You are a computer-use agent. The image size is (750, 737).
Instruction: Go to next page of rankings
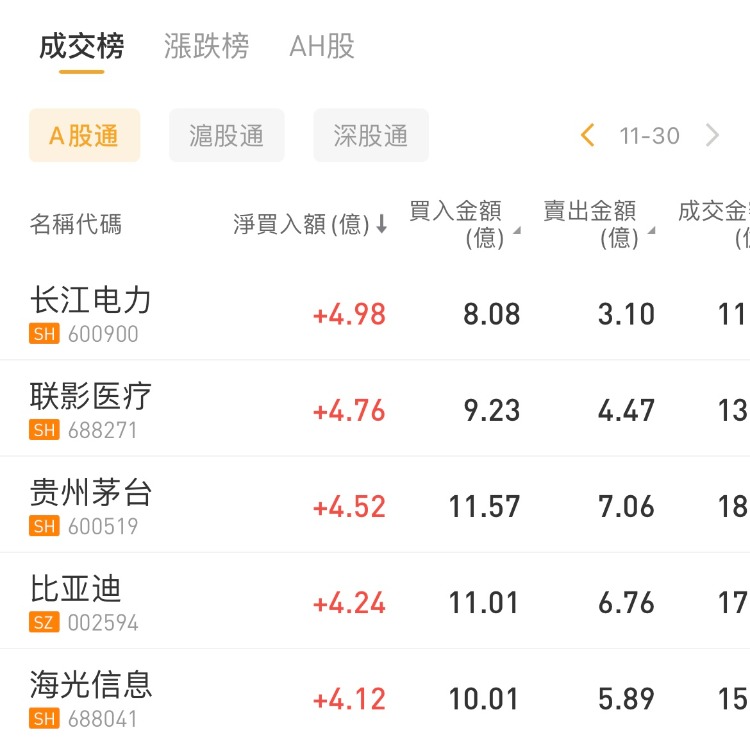tap(712, 135)
